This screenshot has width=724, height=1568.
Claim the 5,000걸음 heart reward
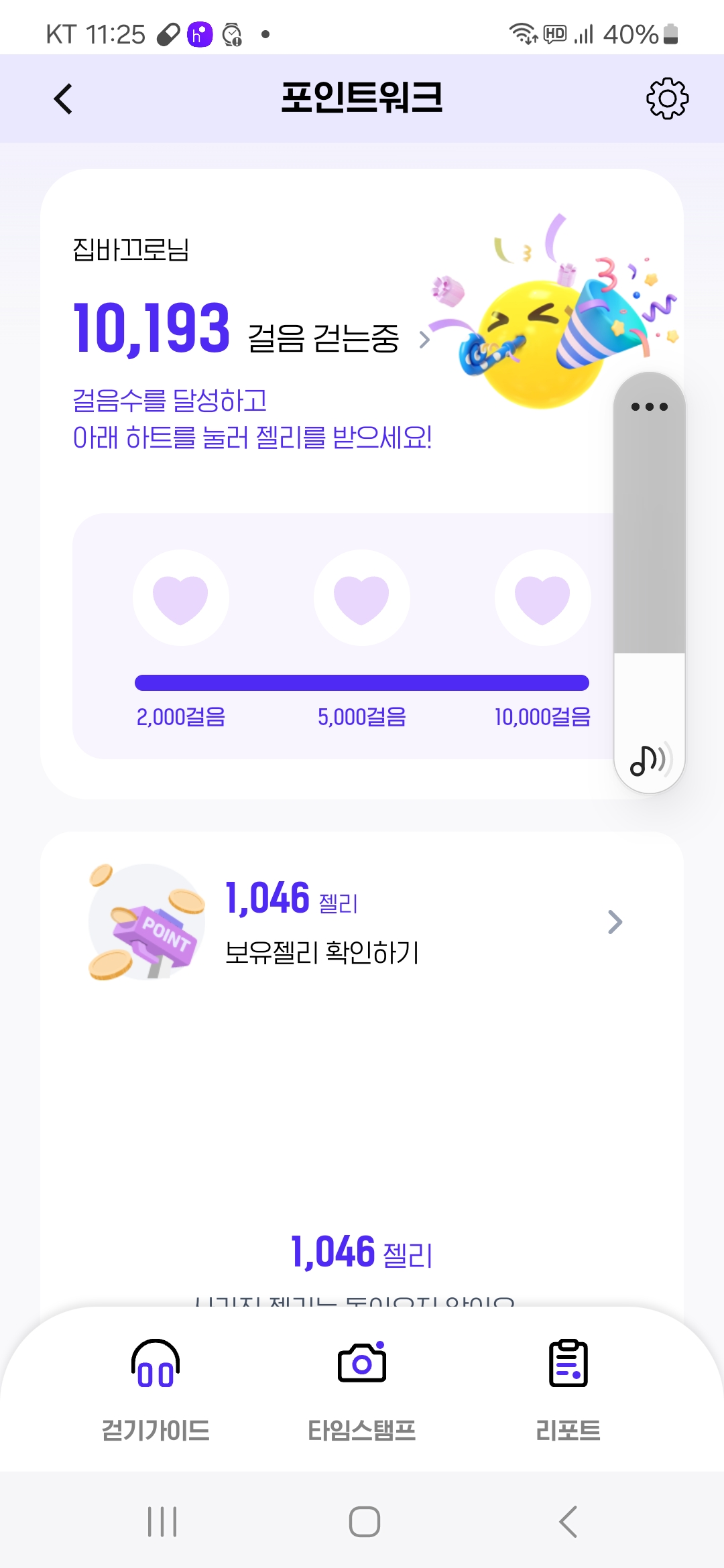click(361, 598)
